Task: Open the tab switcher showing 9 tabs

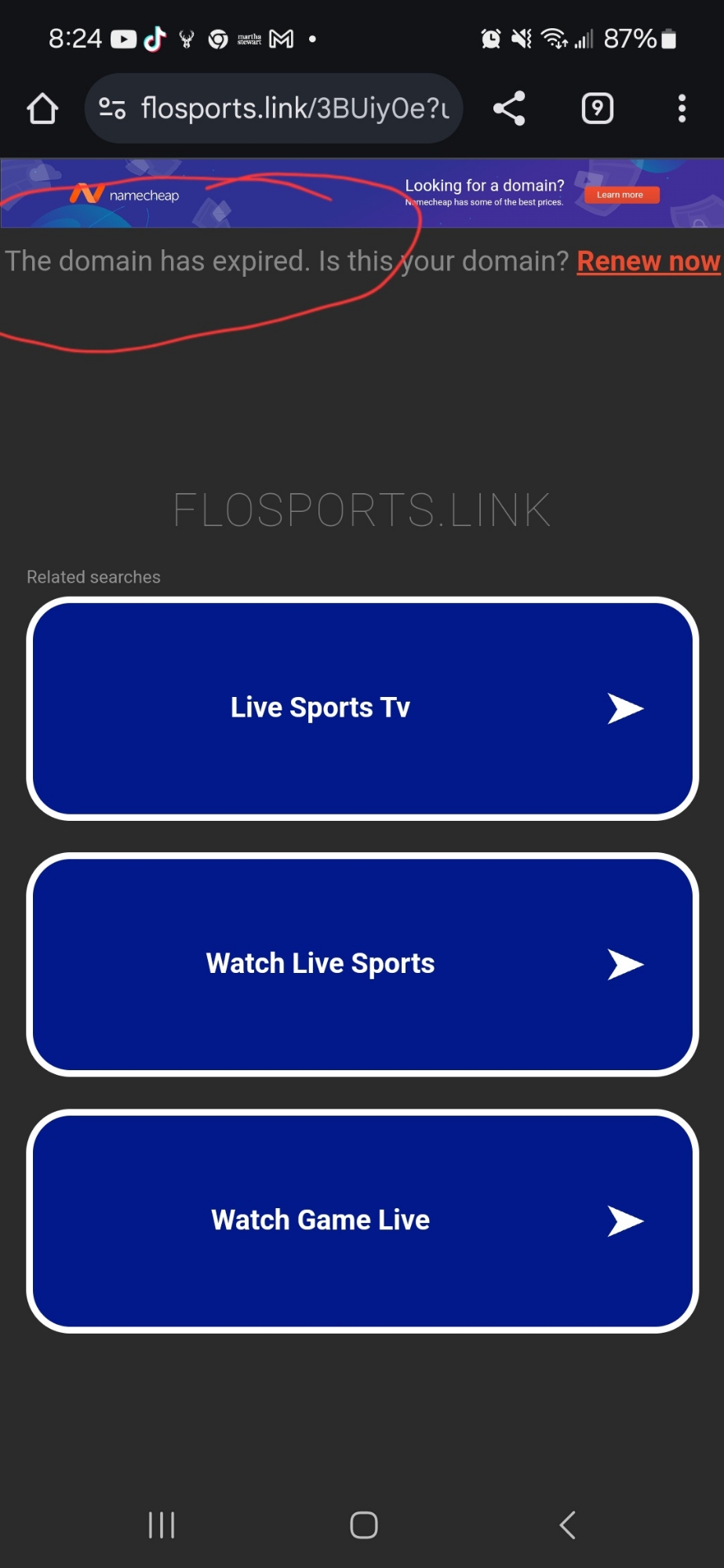Action: (597, 109)
